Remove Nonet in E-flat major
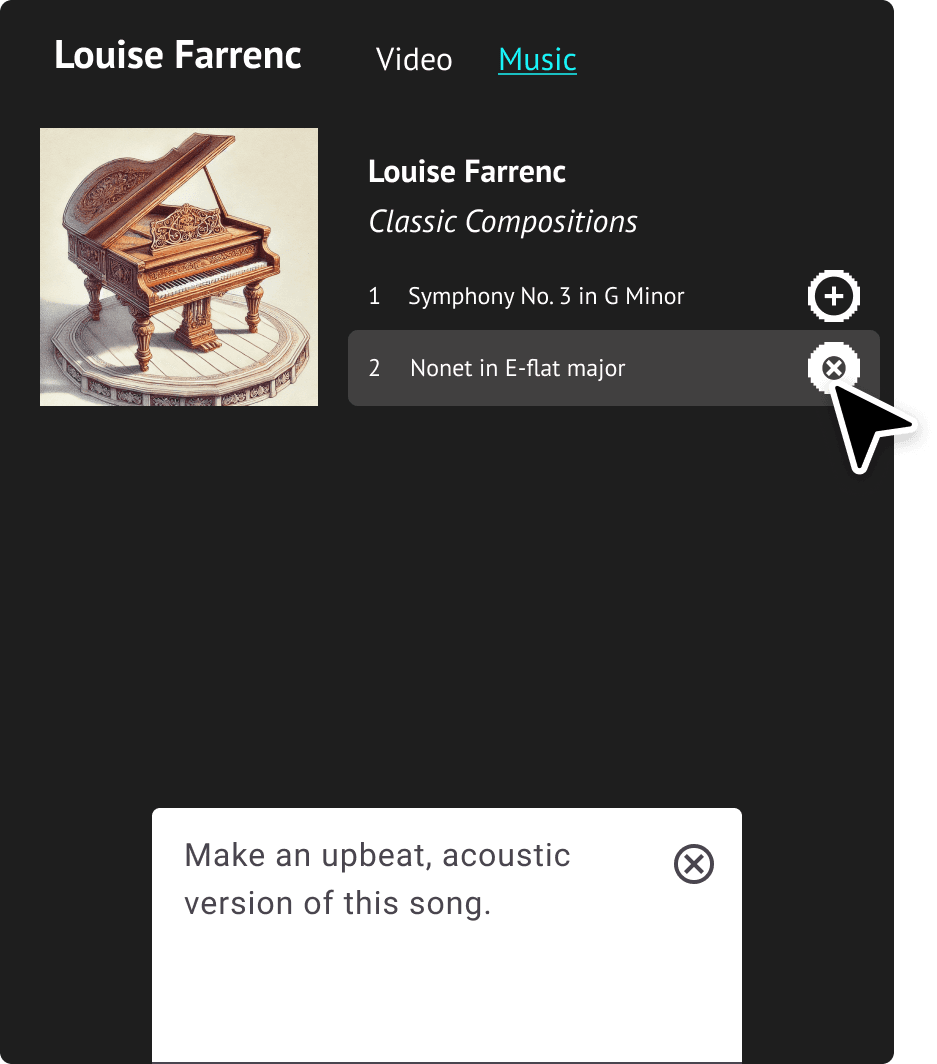 [x=833, y=369]
